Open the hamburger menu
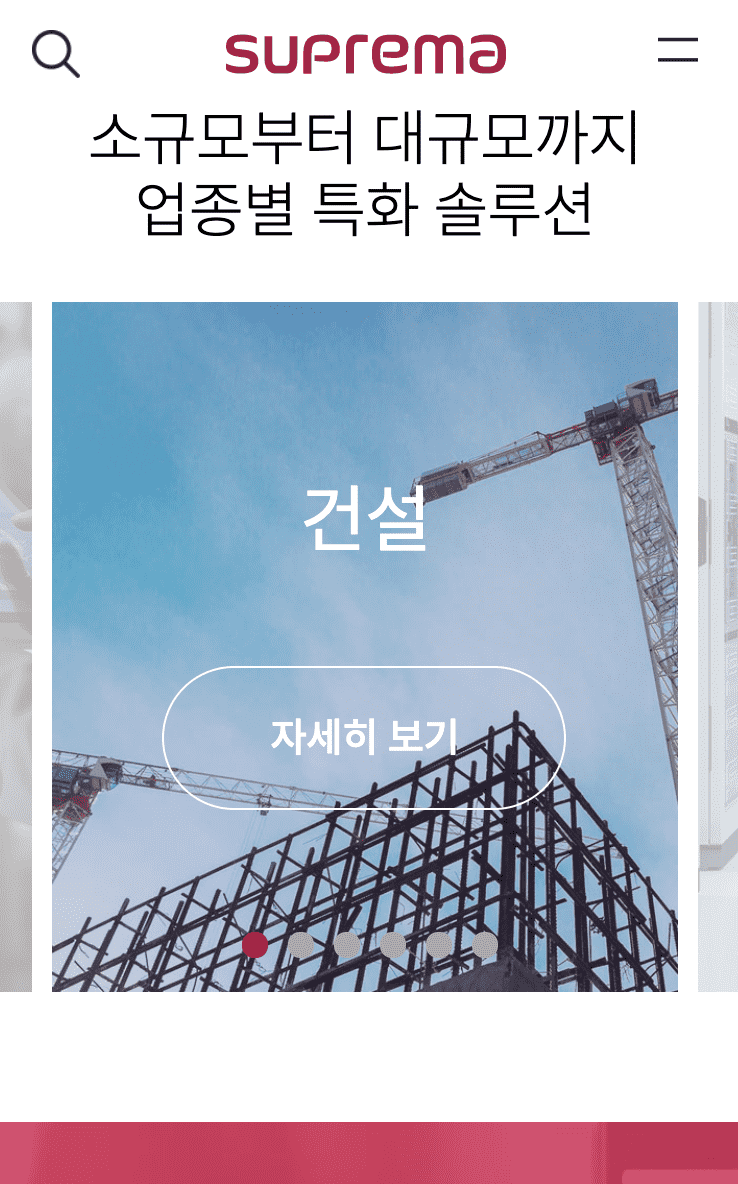The image size is (738, 1184). click(x=677, y=50)
